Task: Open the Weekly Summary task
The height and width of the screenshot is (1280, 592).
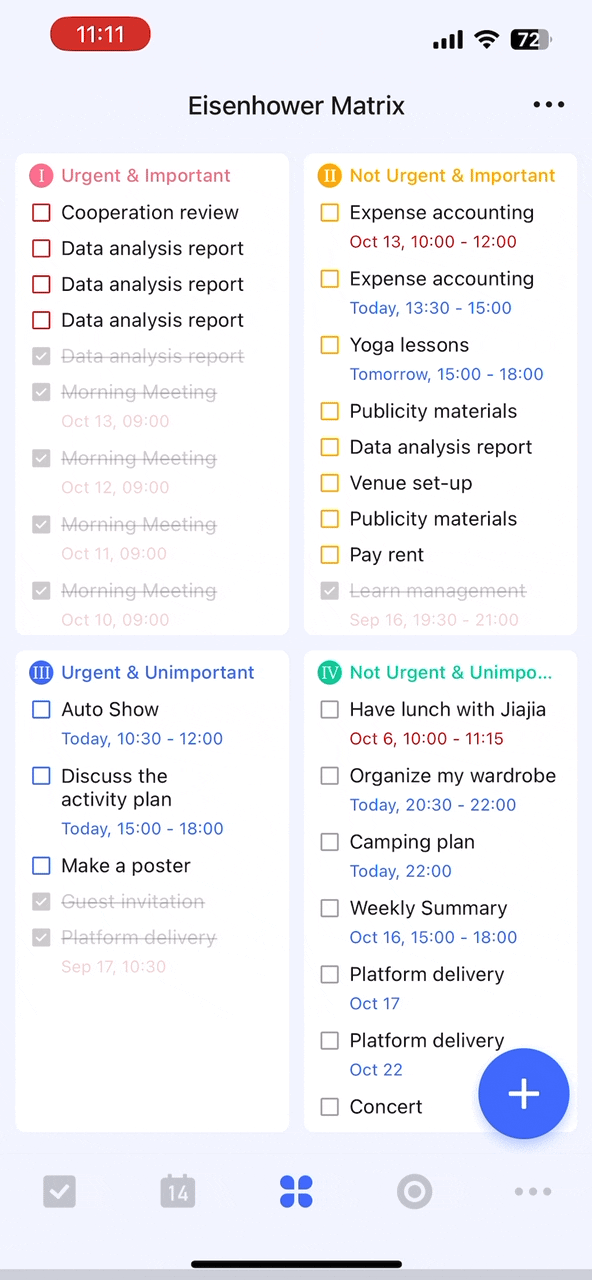Action: click(x=428, y=908)
